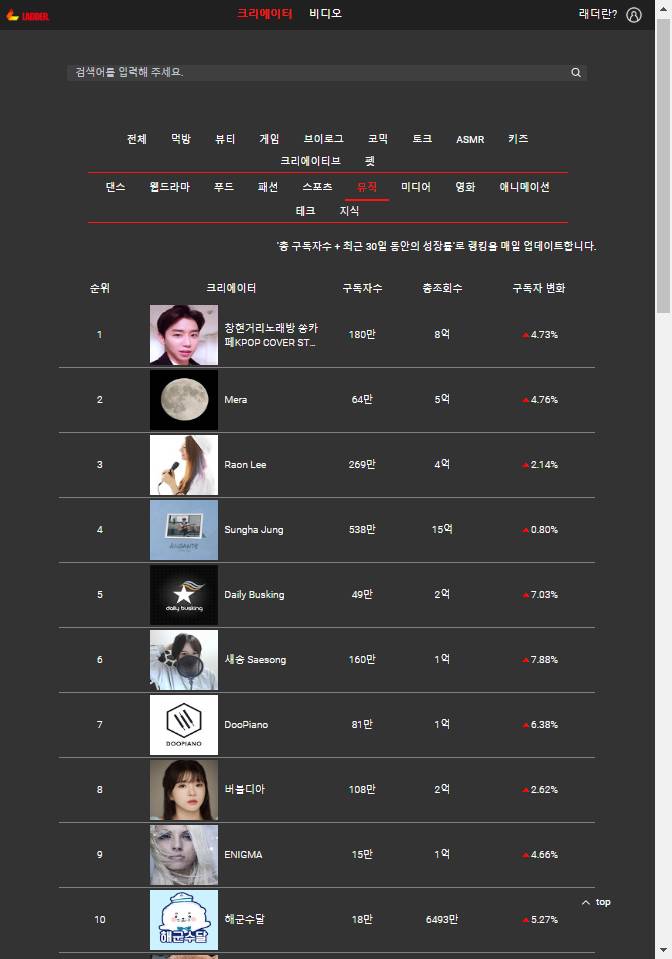Select the 지식 category
The height and width of the screenshot is (959, 672).
pyautogui.click(x=349, y=211)
